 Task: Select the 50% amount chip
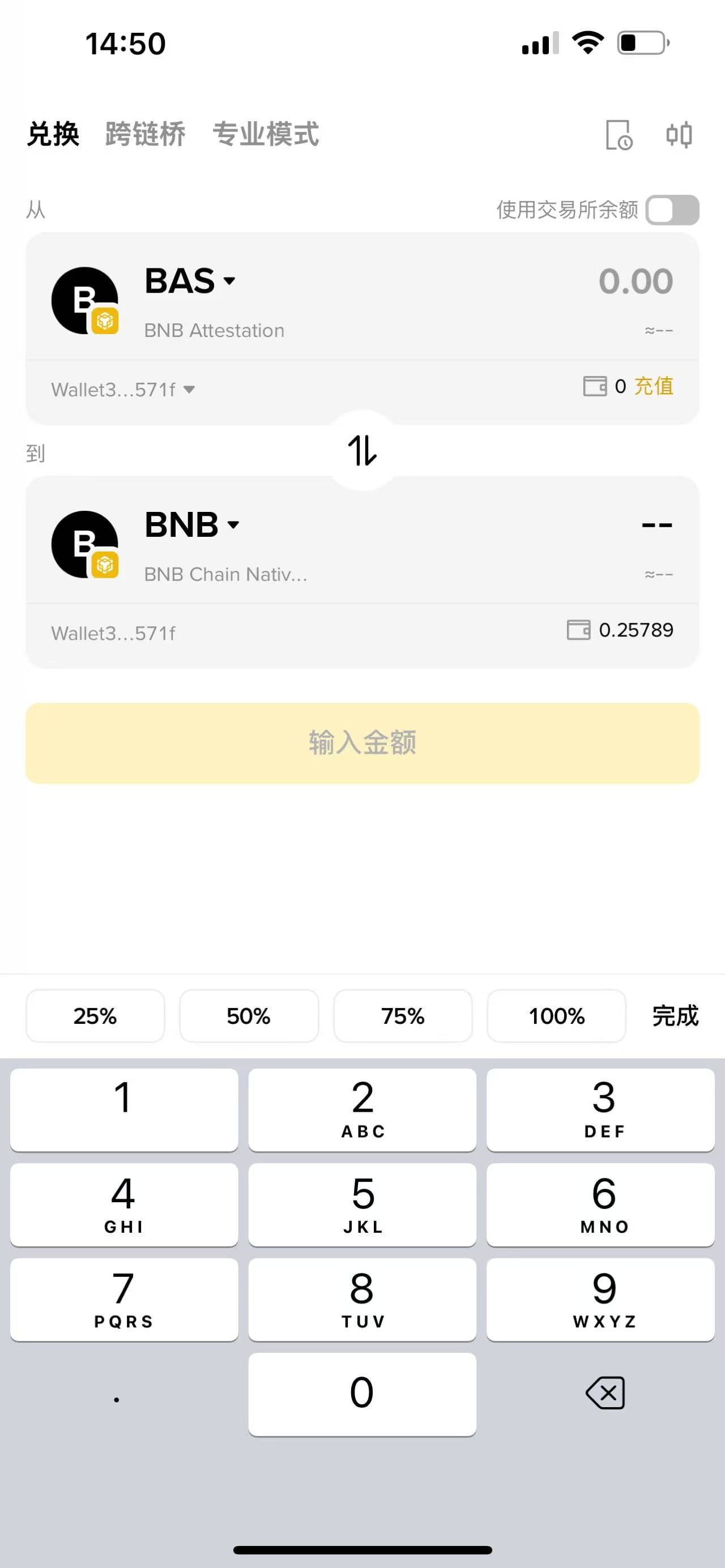(x=248, y=1016)
